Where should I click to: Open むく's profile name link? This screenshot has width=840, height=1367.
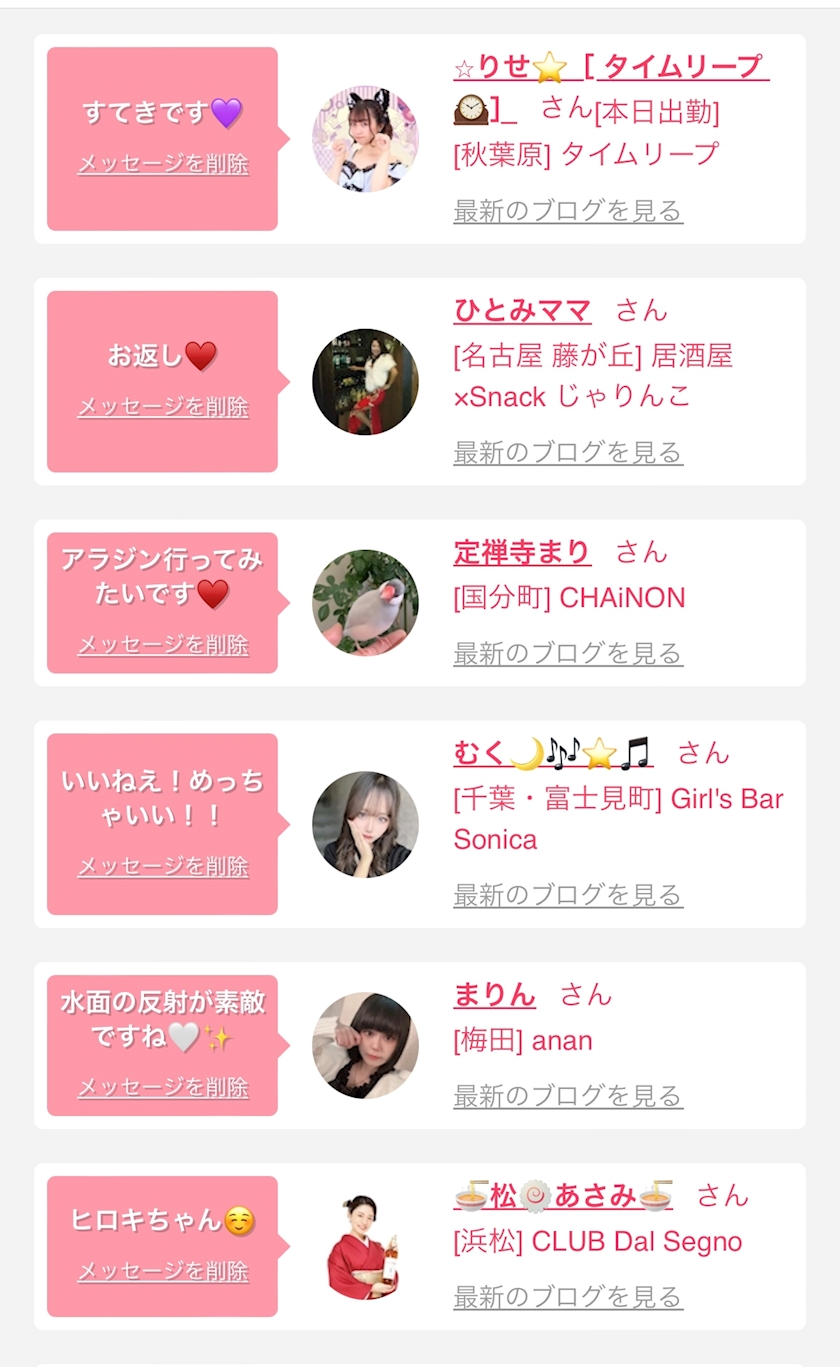(552, 753)
